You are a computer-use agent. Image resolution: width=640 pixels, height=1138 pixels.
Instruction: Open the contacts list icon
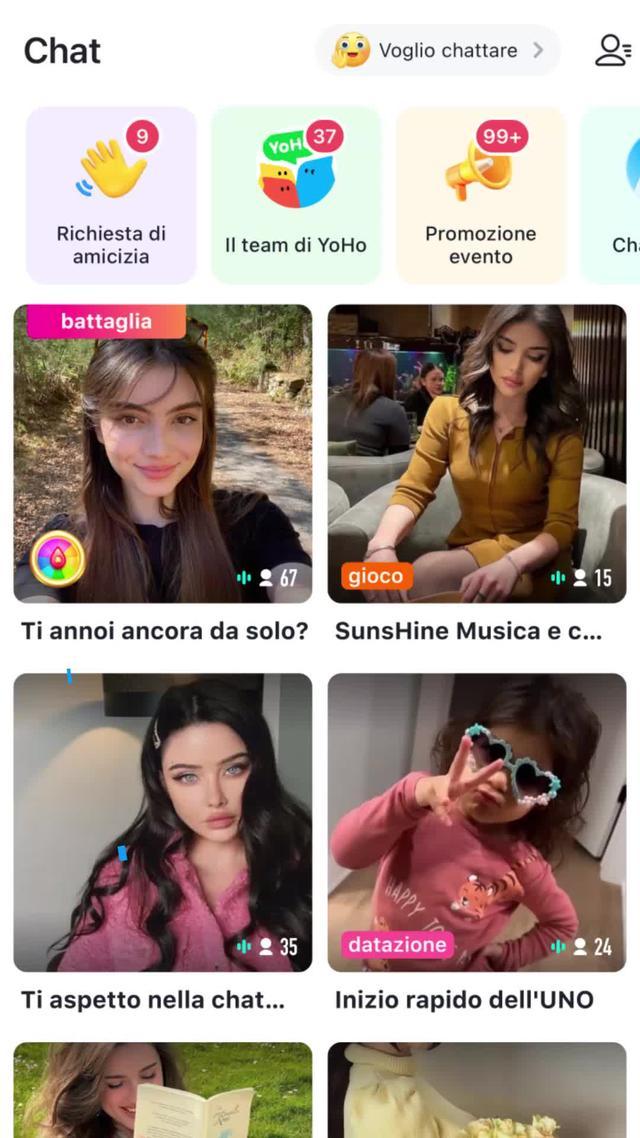pos(612,50)
